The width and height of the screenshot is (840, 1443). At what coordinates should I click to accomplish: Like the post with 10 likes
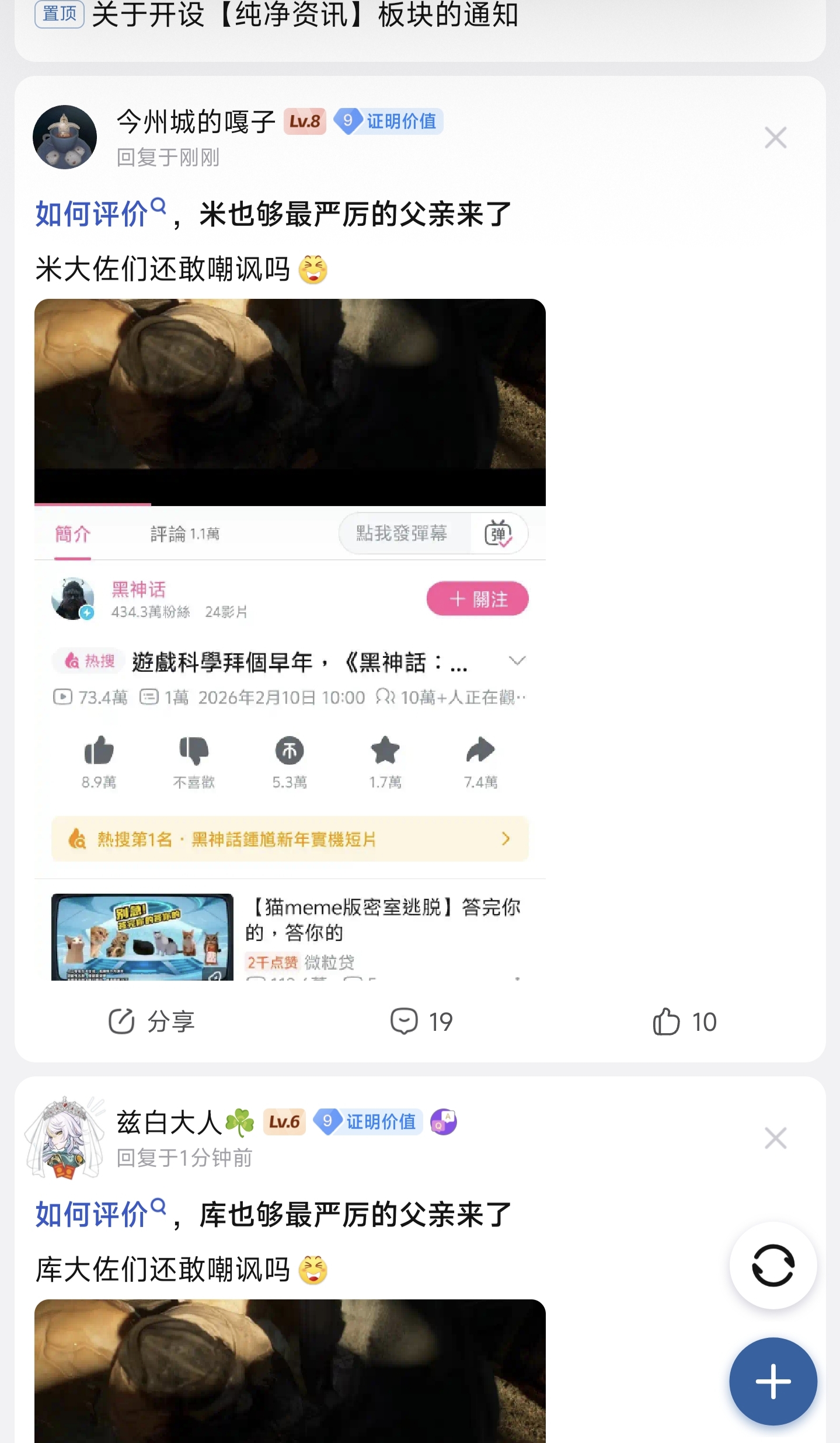(x=684, y=1022)
